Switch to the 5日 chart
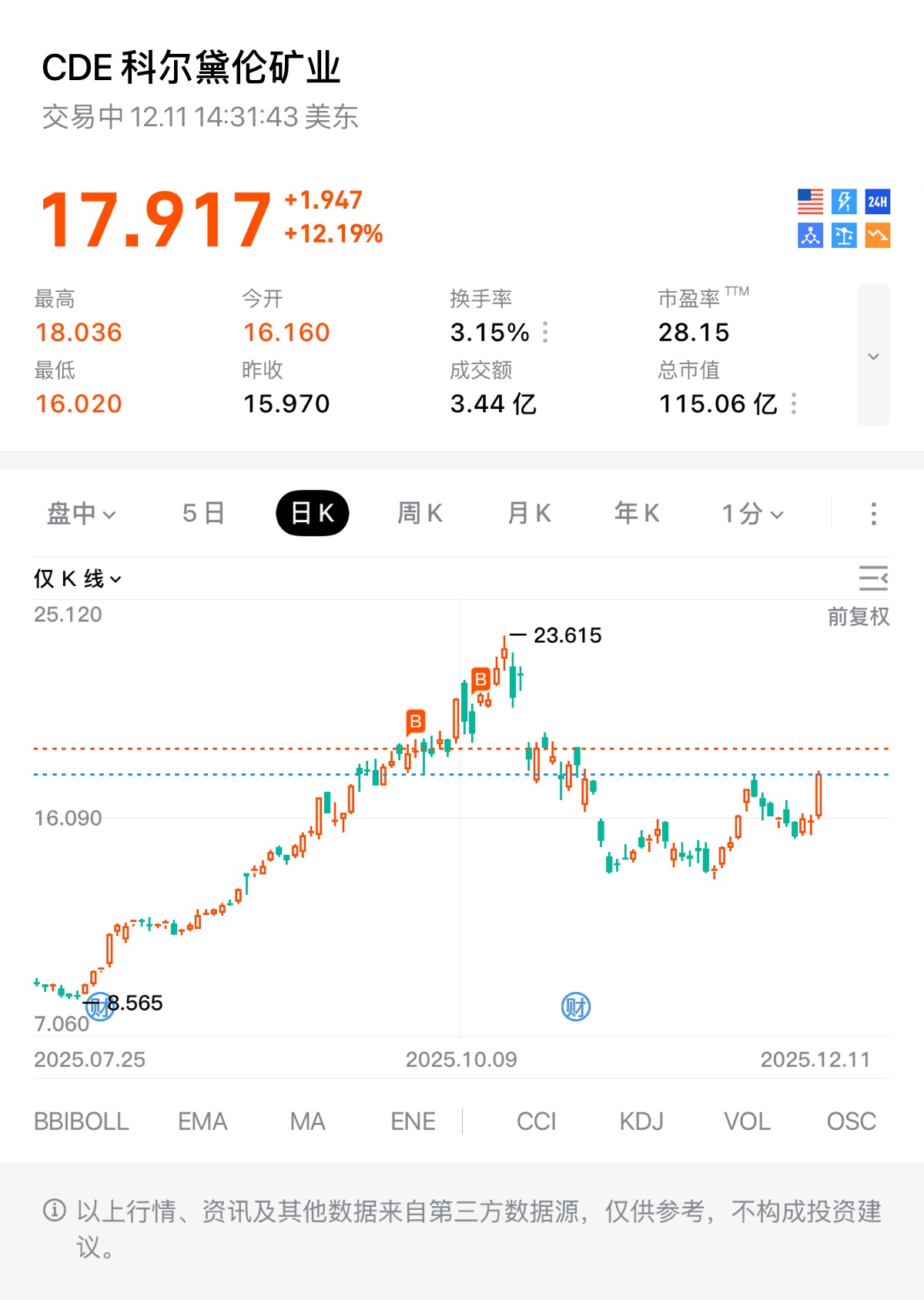 click(203, 513)
